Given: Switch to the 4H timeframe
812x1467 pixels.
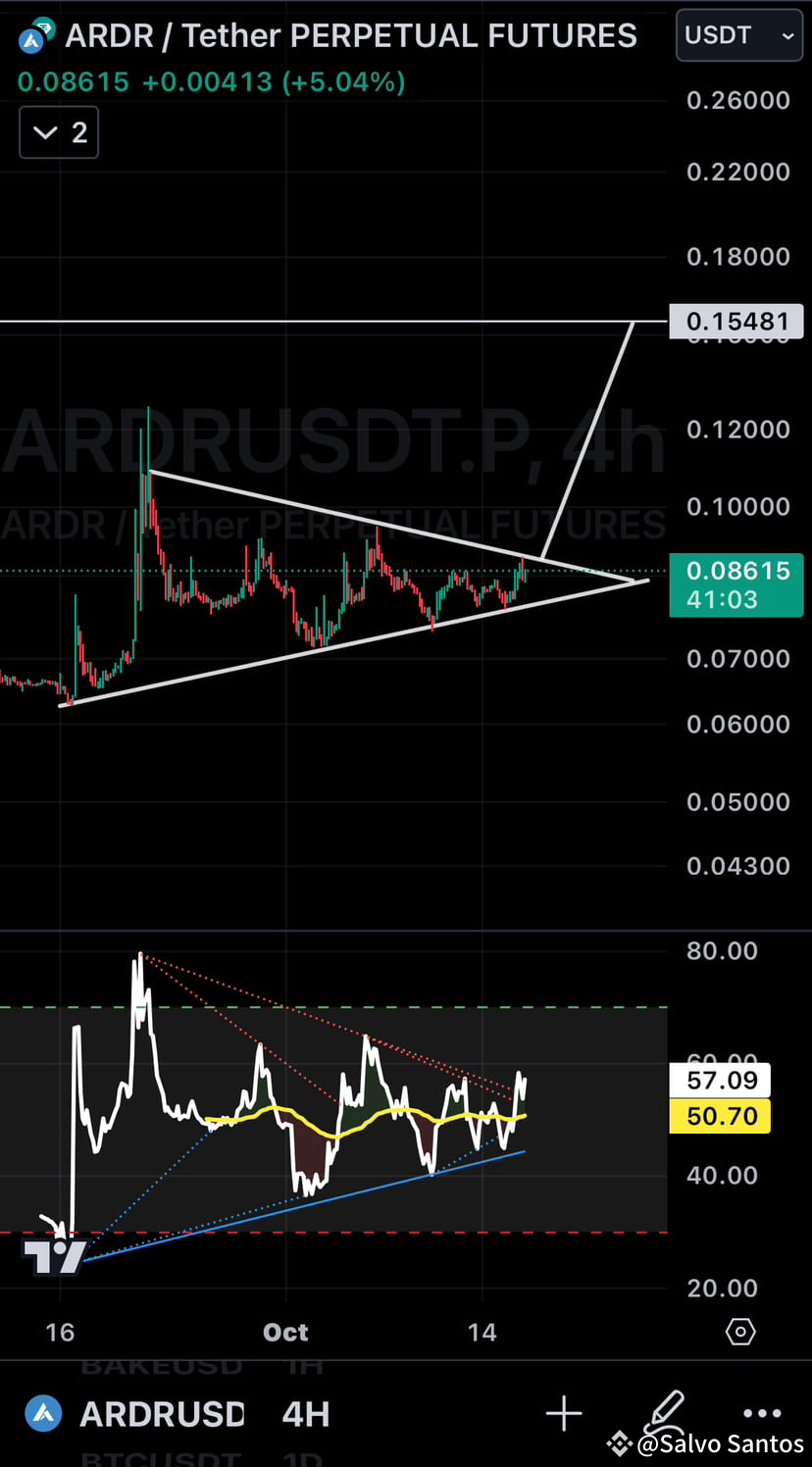Looking at the screenshot, I should [x=305, y=1413].
